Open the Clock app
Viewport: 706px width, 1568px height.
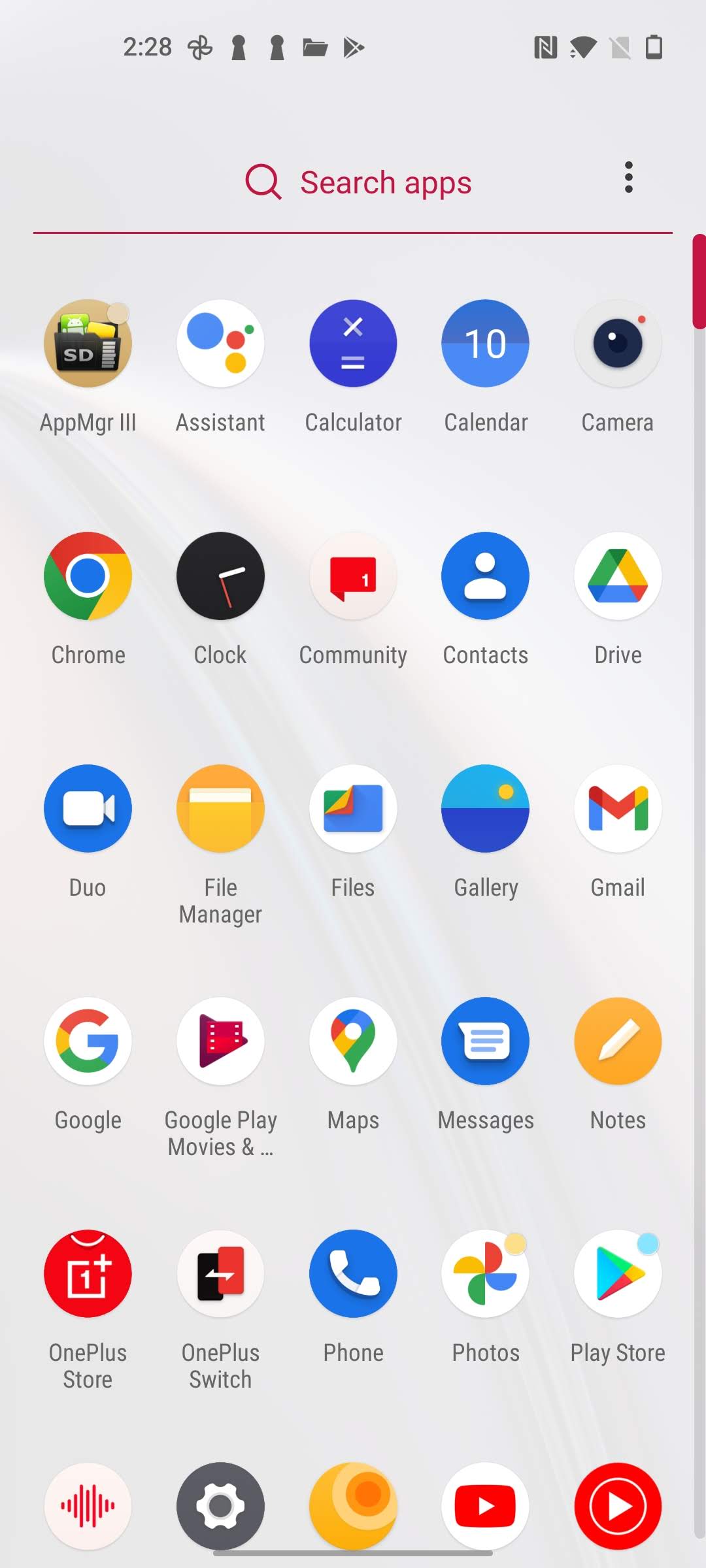tap(221, 576)
